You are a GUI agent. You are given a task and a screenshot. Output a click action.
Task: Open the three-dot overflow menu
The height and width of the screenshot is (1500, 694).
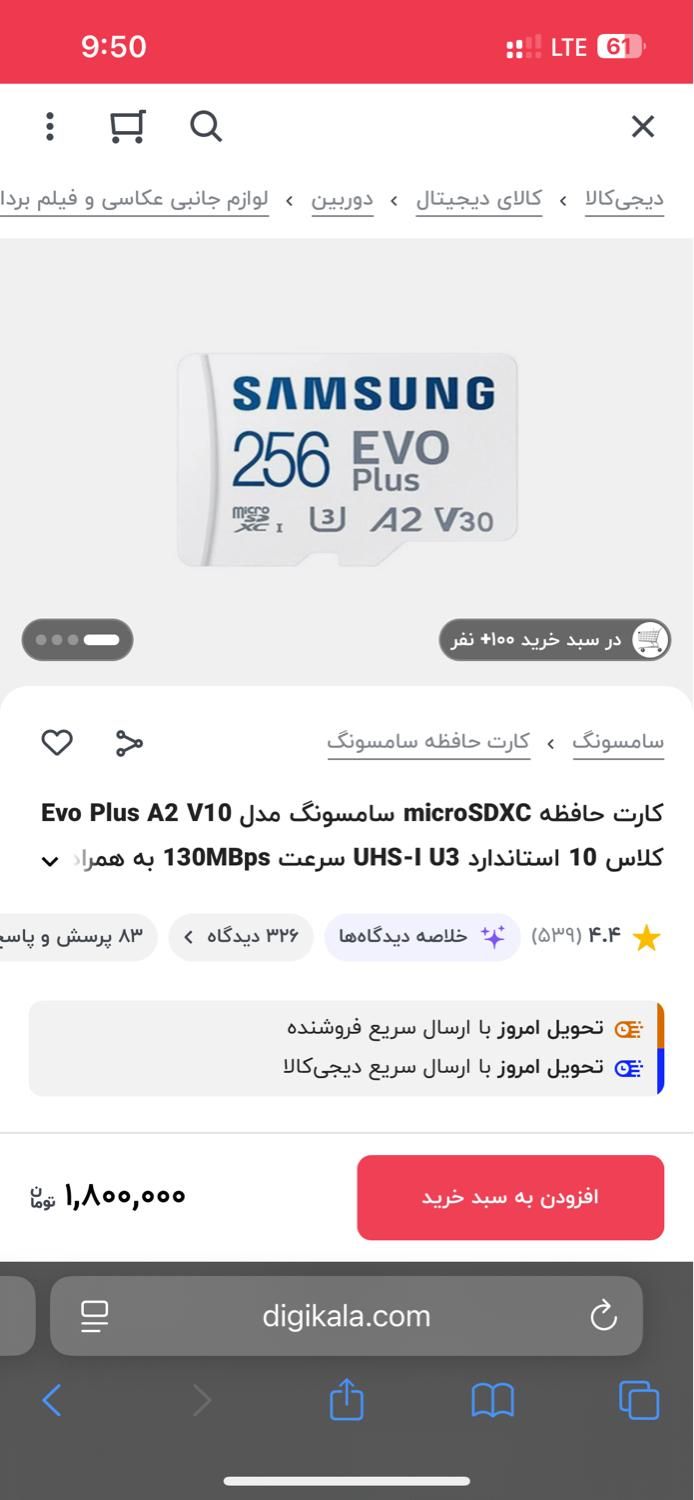click(49, 127)
